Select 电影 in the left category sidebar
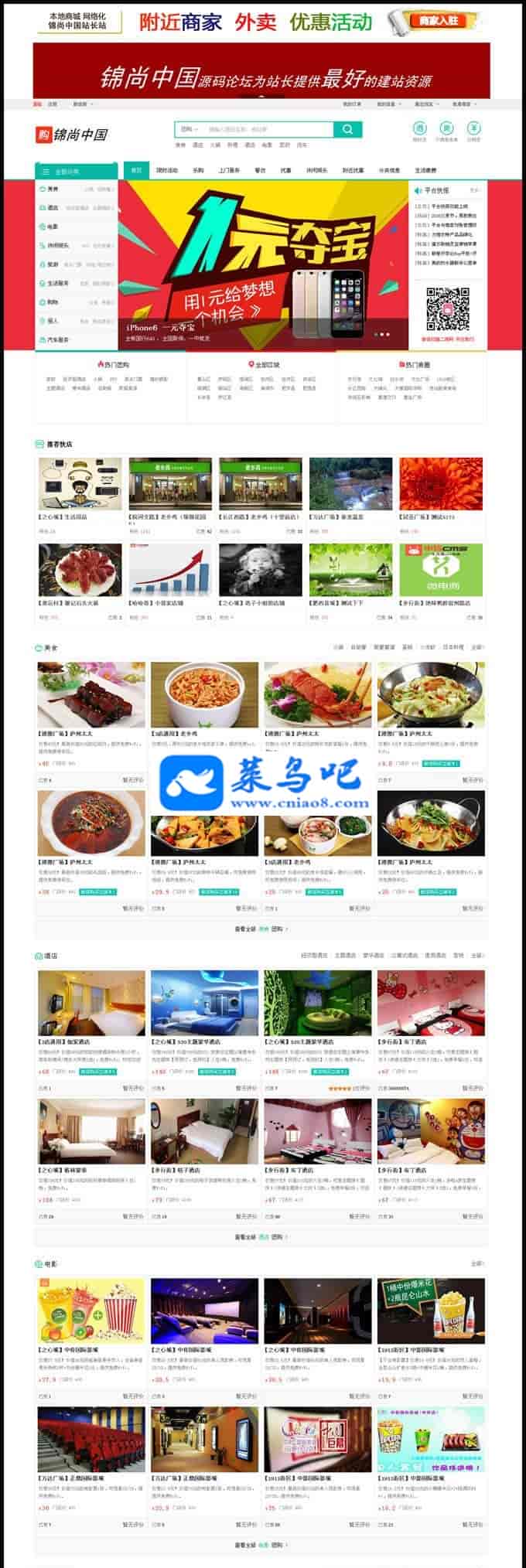526x1568 pixels. (53, 227)
